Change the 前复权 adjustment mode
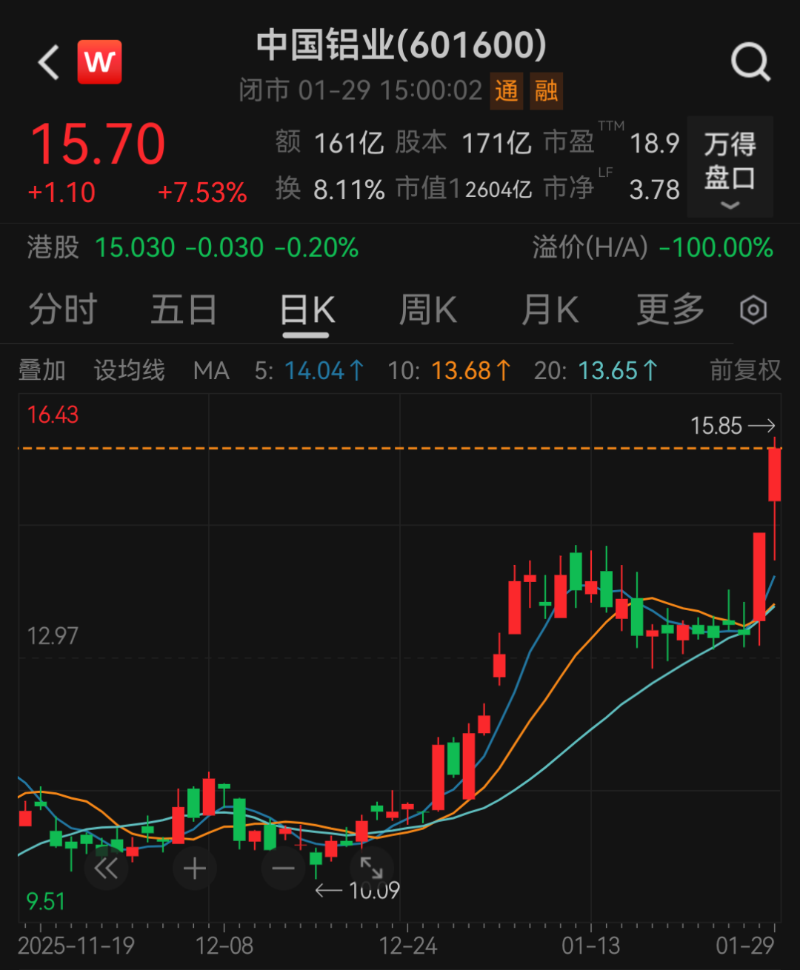This screenshot has width=800, height=970. coord(745,371)
